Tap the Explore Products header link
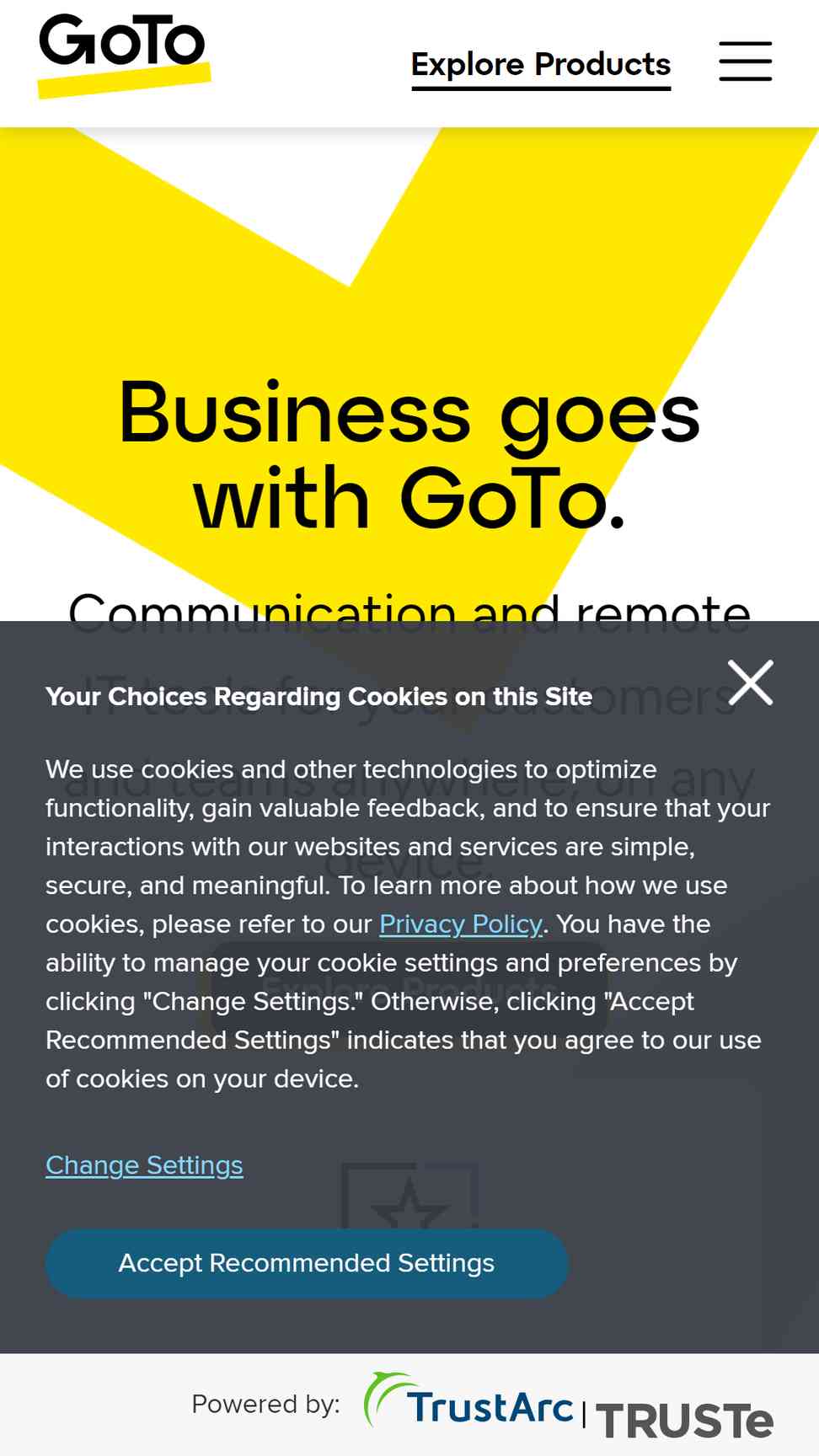 [541, 65]
